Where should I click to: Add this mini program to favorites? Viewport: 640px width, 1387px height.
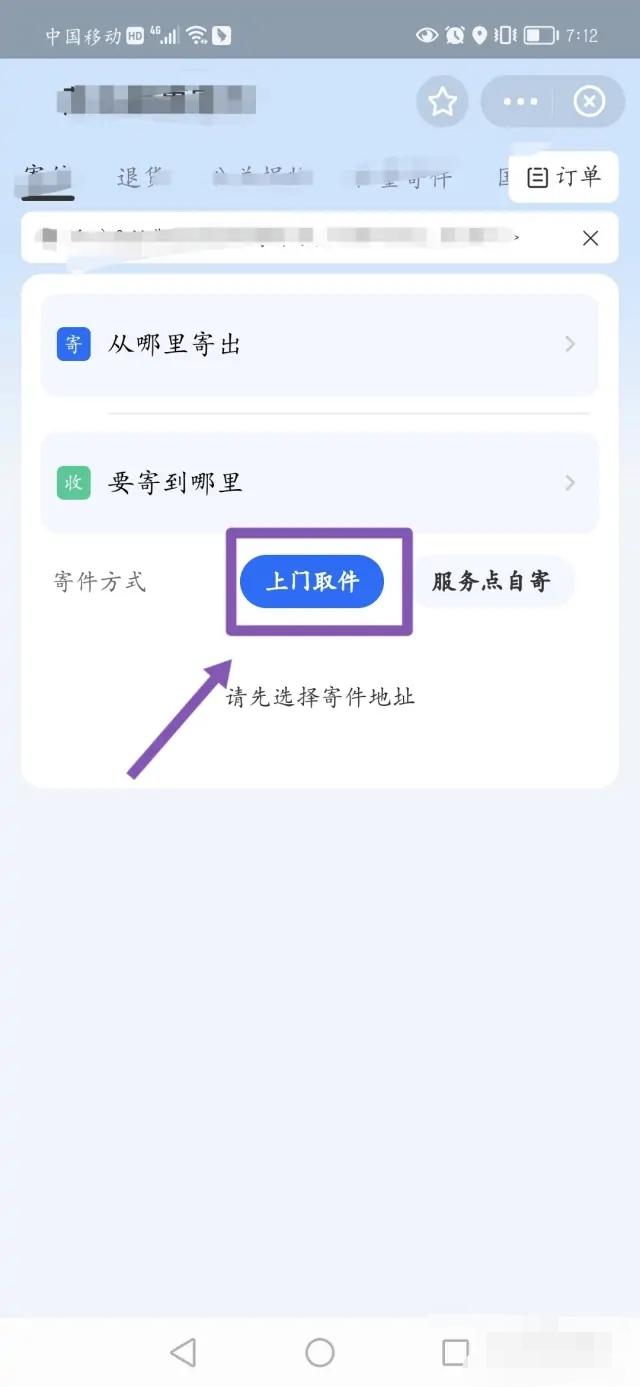pyautogui.click(x=442, y=101)
